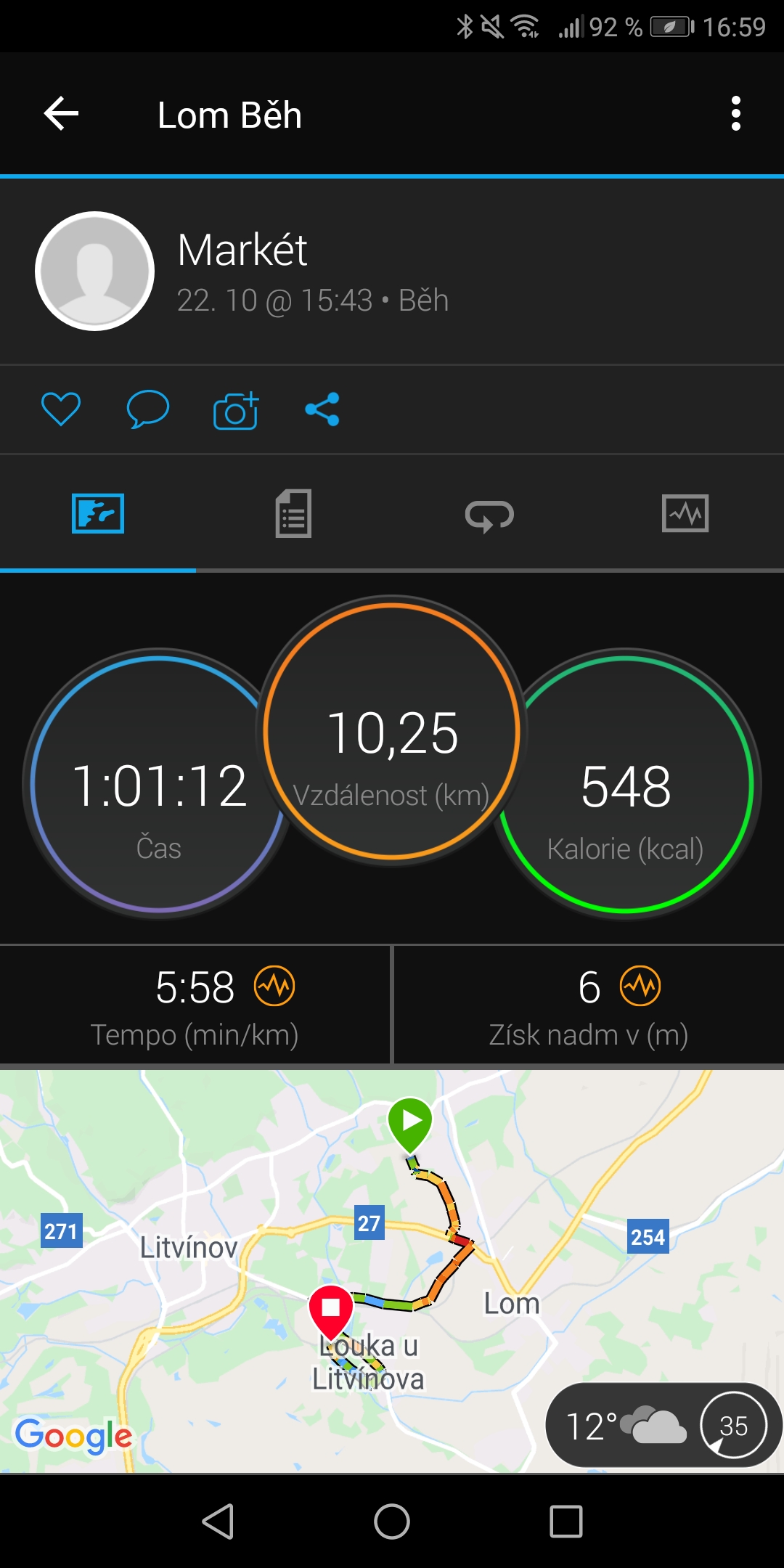
Task: Add a photo with the camera icon
Action: click(236, 410)
